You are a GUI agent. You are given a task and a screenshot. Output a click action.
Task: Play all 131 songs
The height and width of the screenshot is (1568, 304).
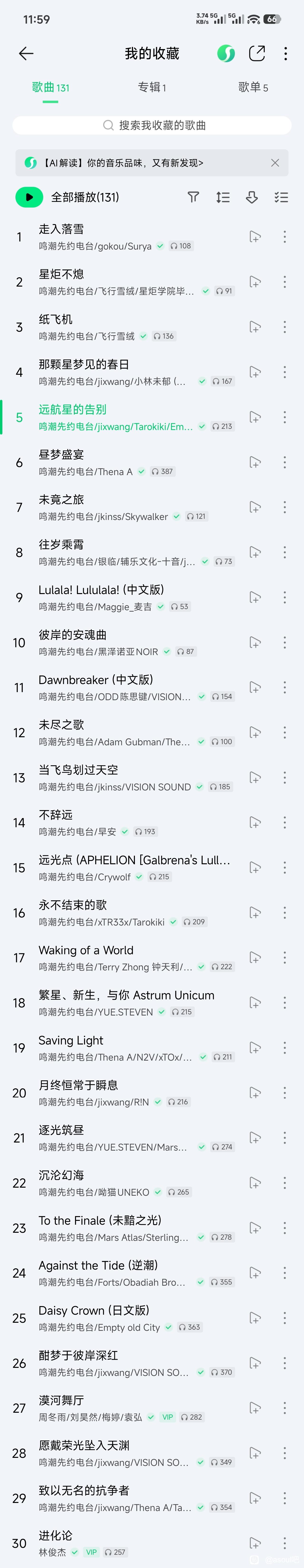click(67, 197)
